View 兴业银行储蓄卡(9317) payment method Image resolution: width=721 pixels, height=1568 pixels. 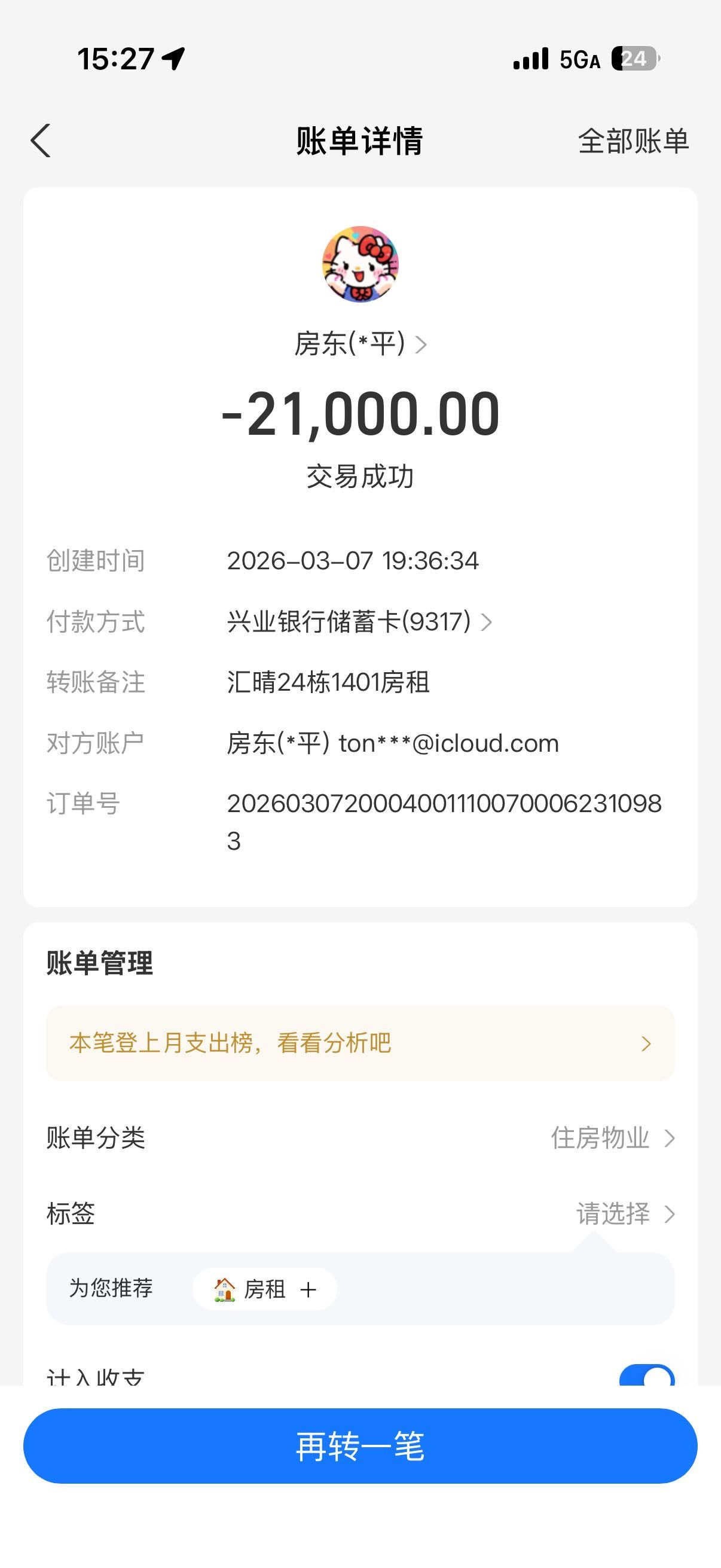coord(359,622)
